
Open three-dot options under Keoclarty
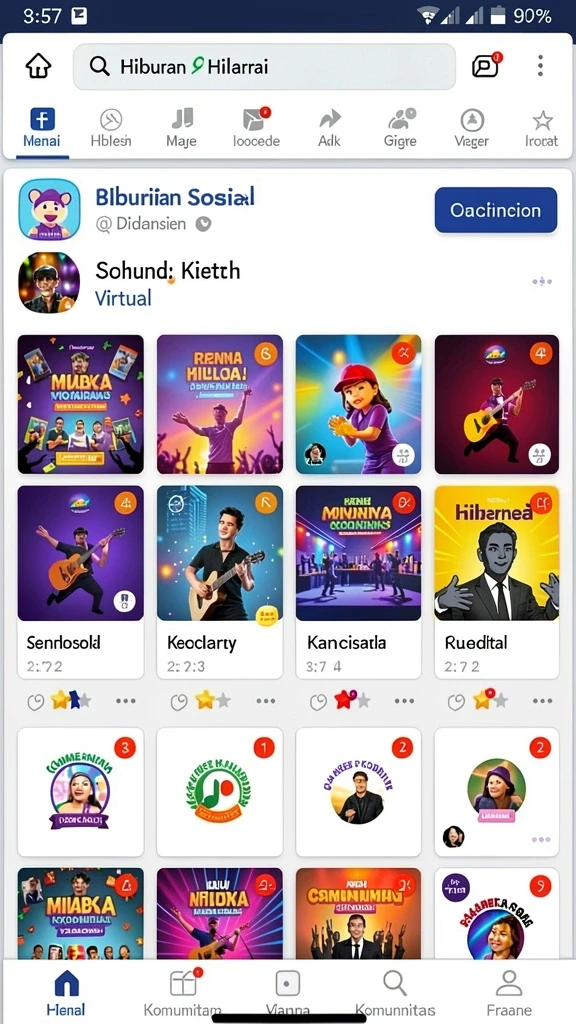coord(265,701)
